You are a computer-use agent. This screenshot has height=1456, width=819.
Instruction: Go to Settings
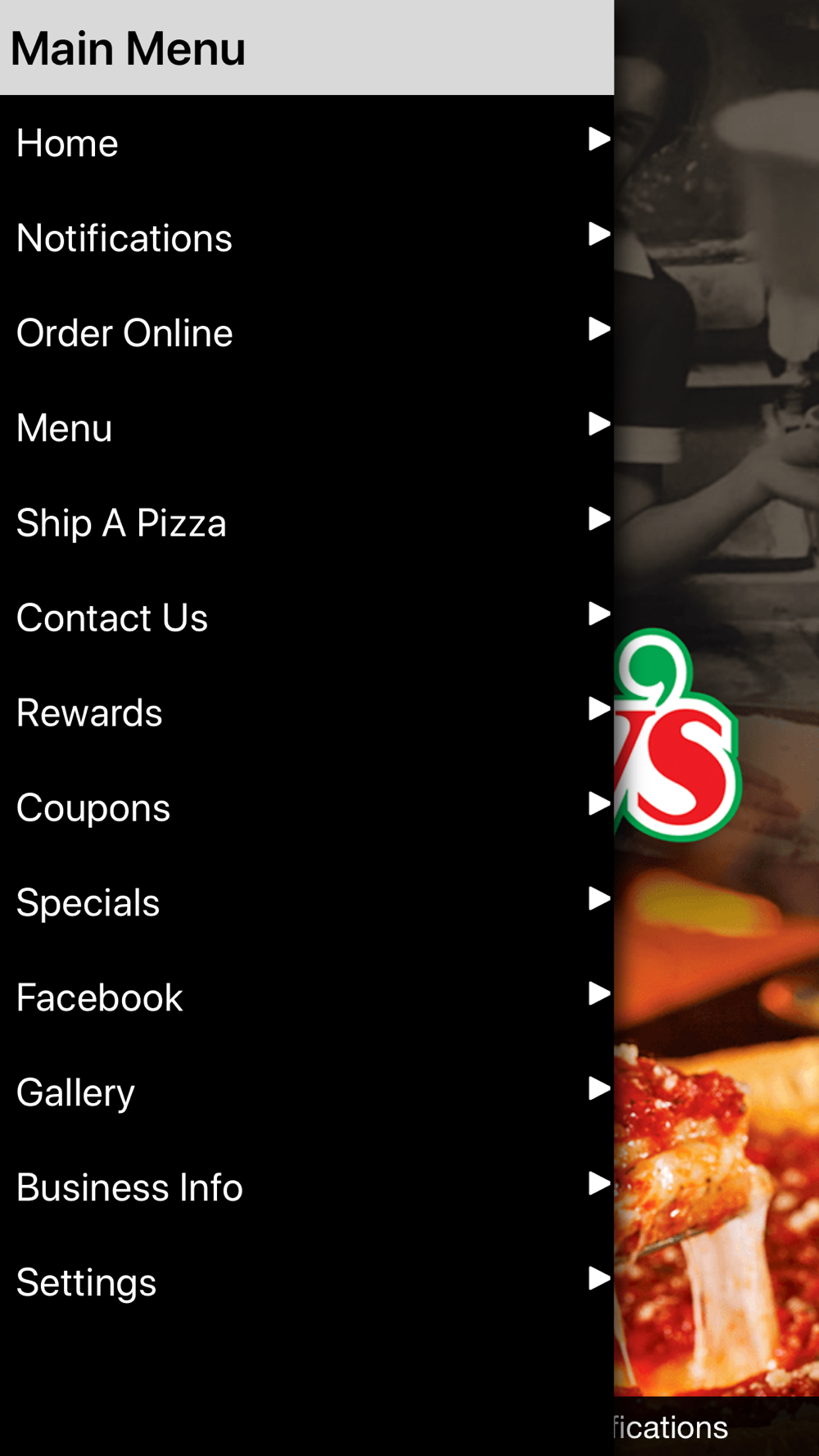coord(307,1282)
